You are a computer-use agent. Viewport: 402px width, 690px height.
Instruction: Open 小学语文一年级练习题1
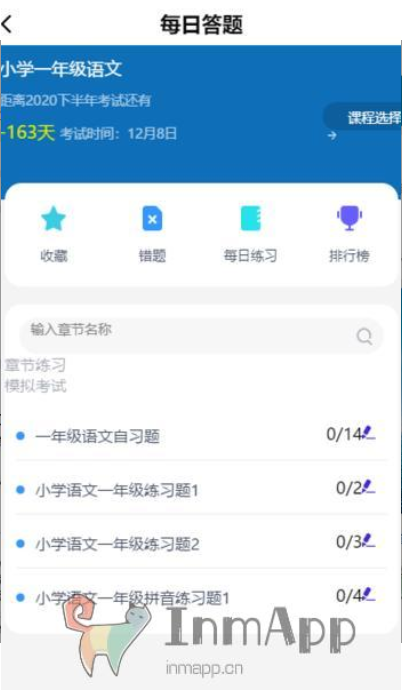(201, 489)
